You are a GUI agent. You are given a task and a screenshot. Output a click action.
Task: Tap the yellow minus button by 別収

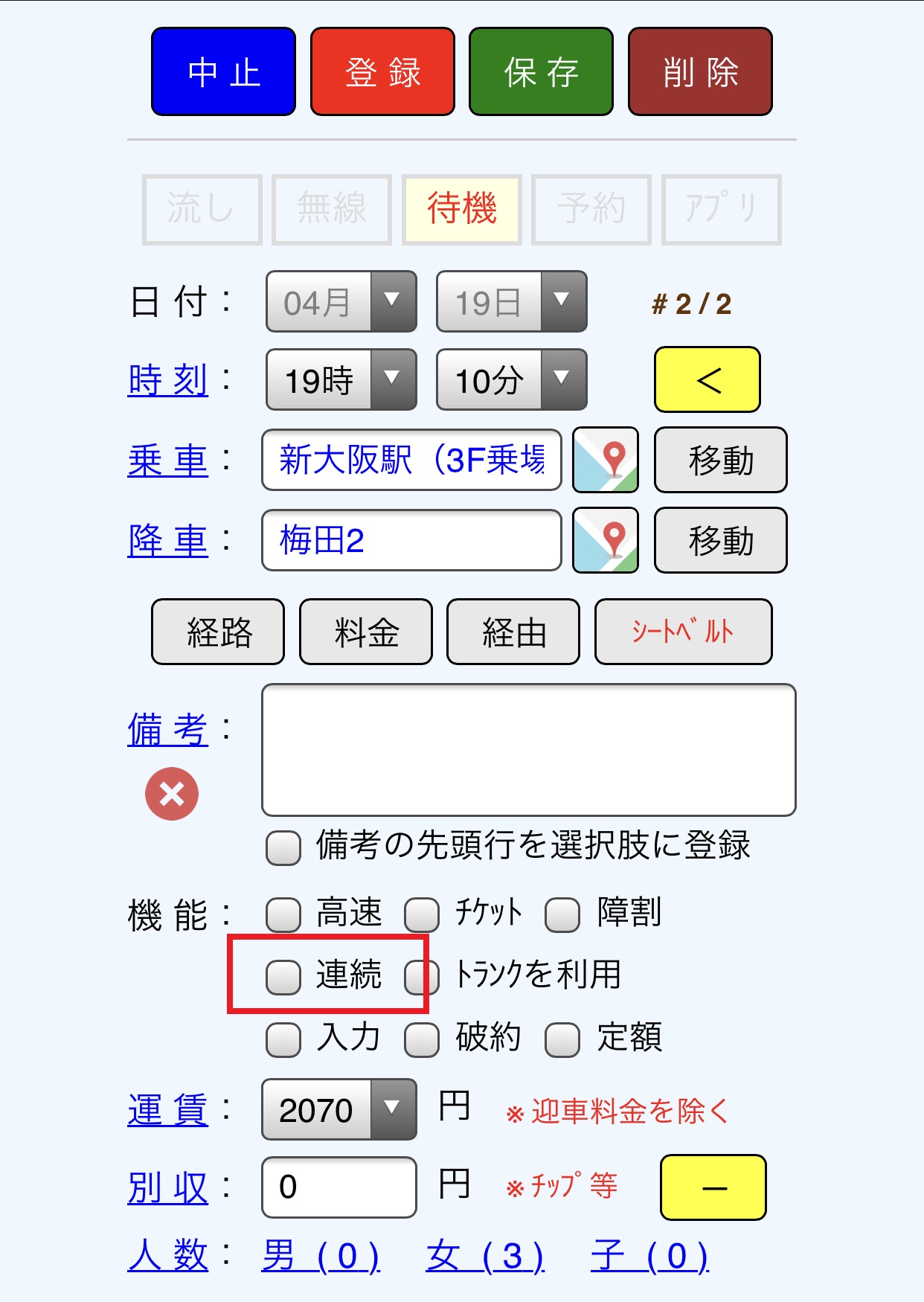pos(713,1187)
